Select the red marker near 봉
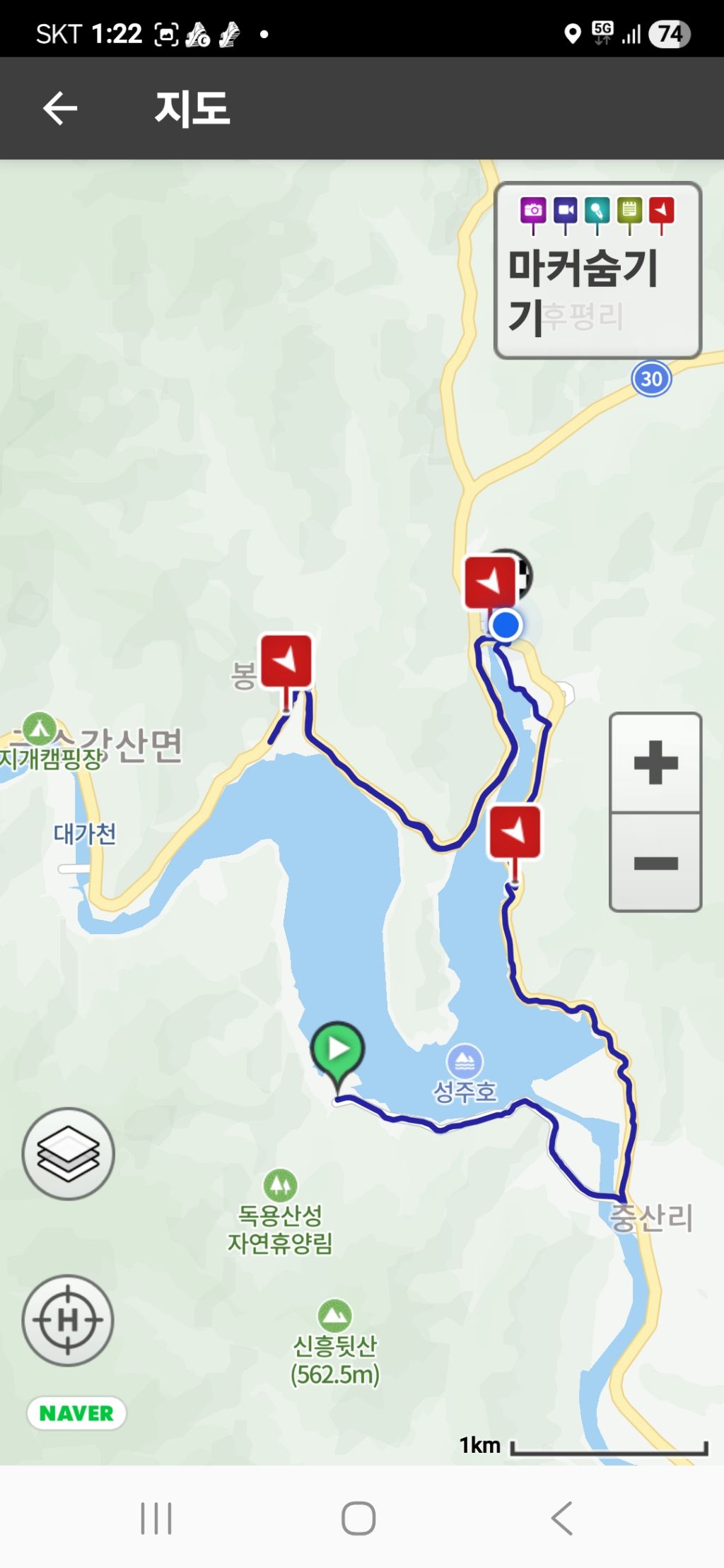The height and width of the screenshot is (1568, 724). (286, 662)
